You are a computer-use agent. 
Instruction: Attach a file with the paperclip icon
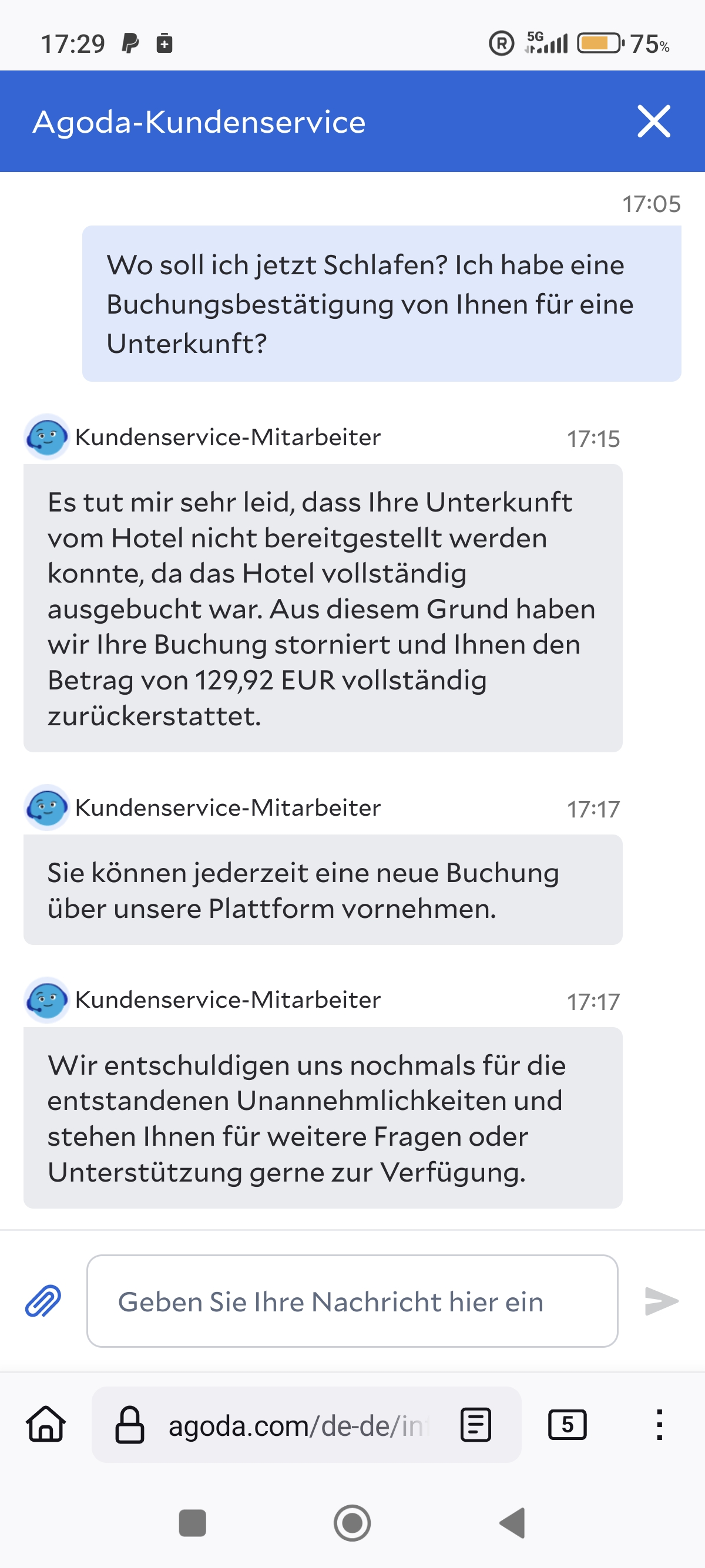43,1301
